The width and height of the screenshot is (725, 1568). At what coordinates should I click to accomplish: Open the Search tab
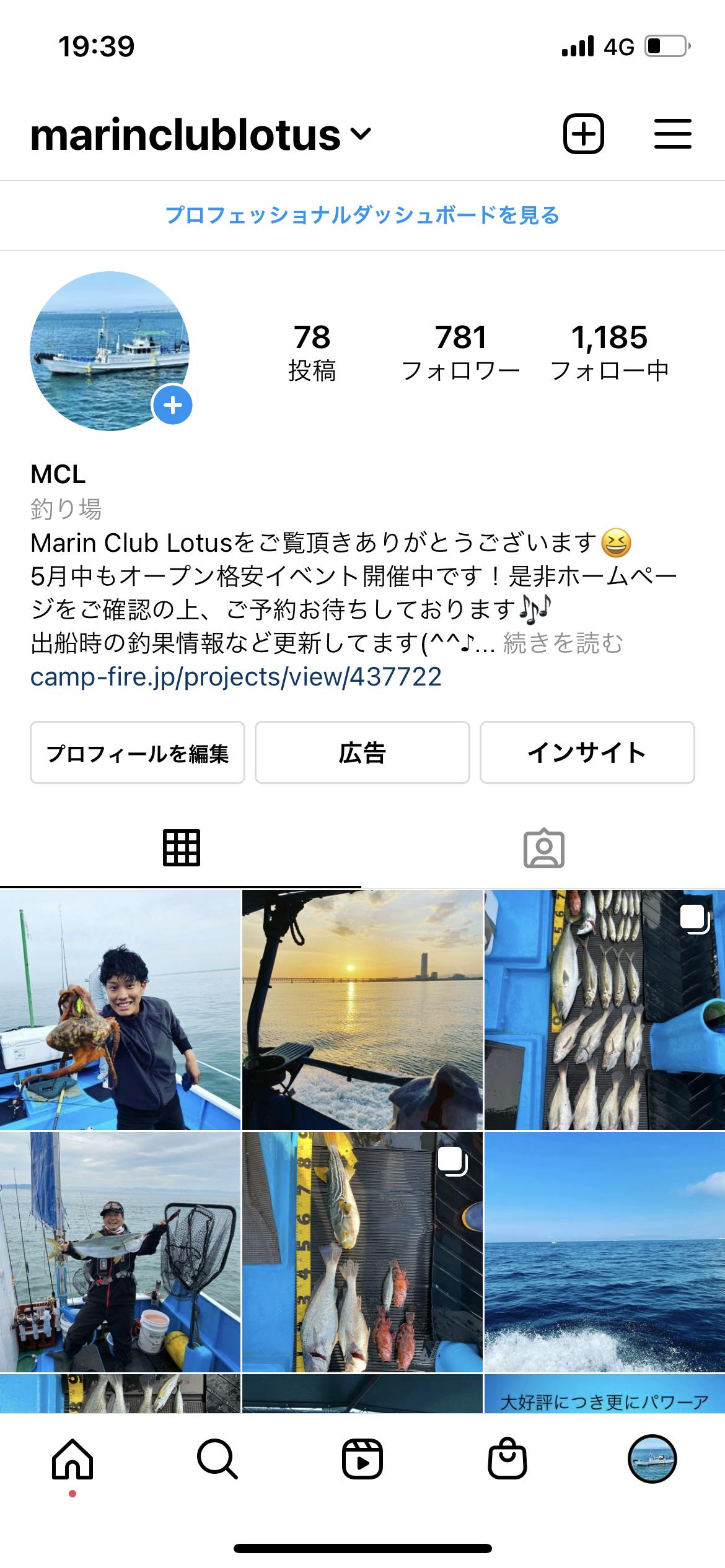click(x=217, y=1460)
